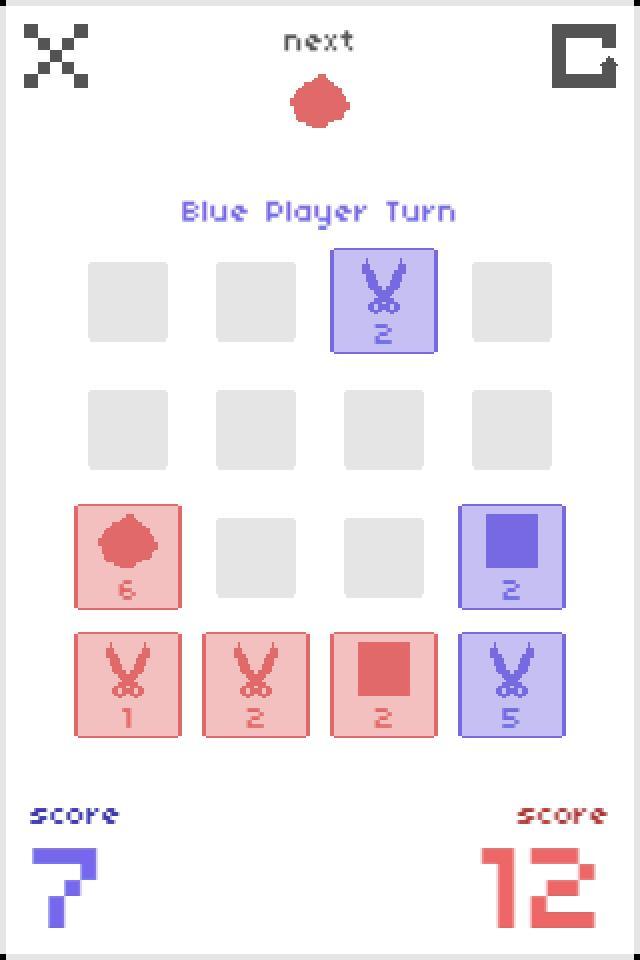The image size is (640, 960).
Task: Choose the empty cell directly above blue paper 2
Action: click(512, 430)
